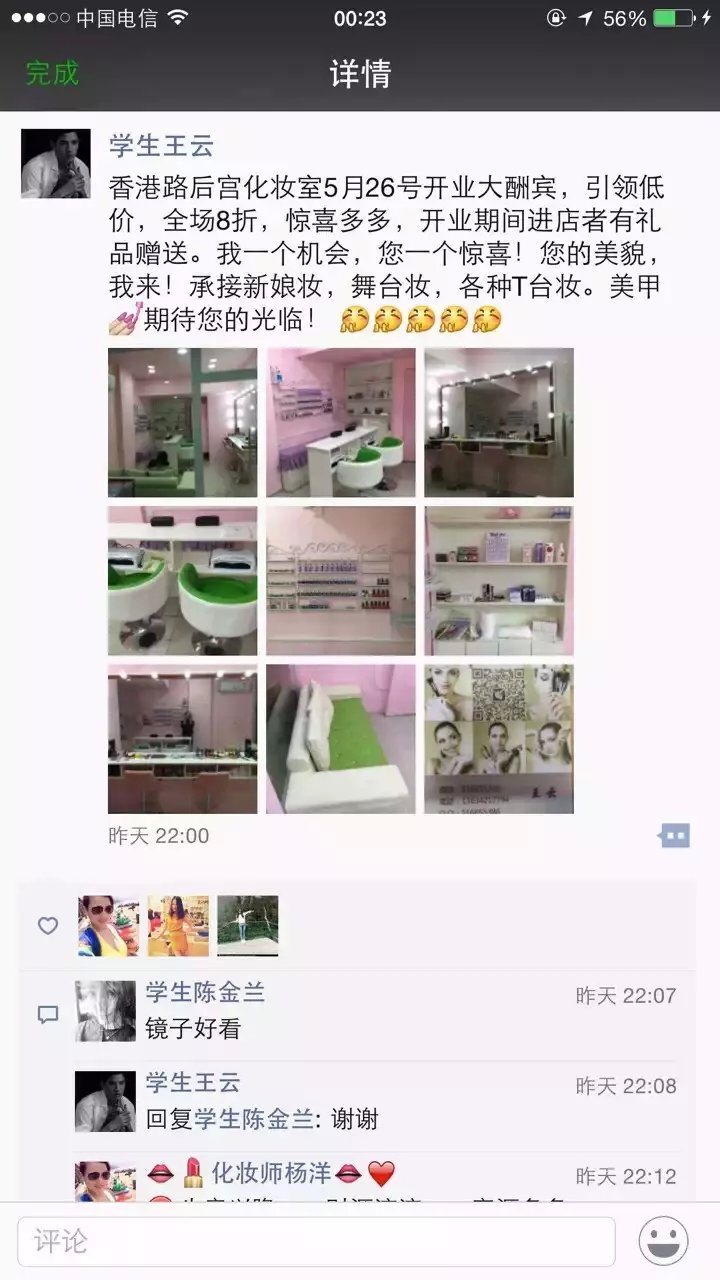Viewport: 720px width, 1280px height.
Task: Open 学生王云's profile from the post avatar
Action: pyautogui.click(x=56, y=164)
